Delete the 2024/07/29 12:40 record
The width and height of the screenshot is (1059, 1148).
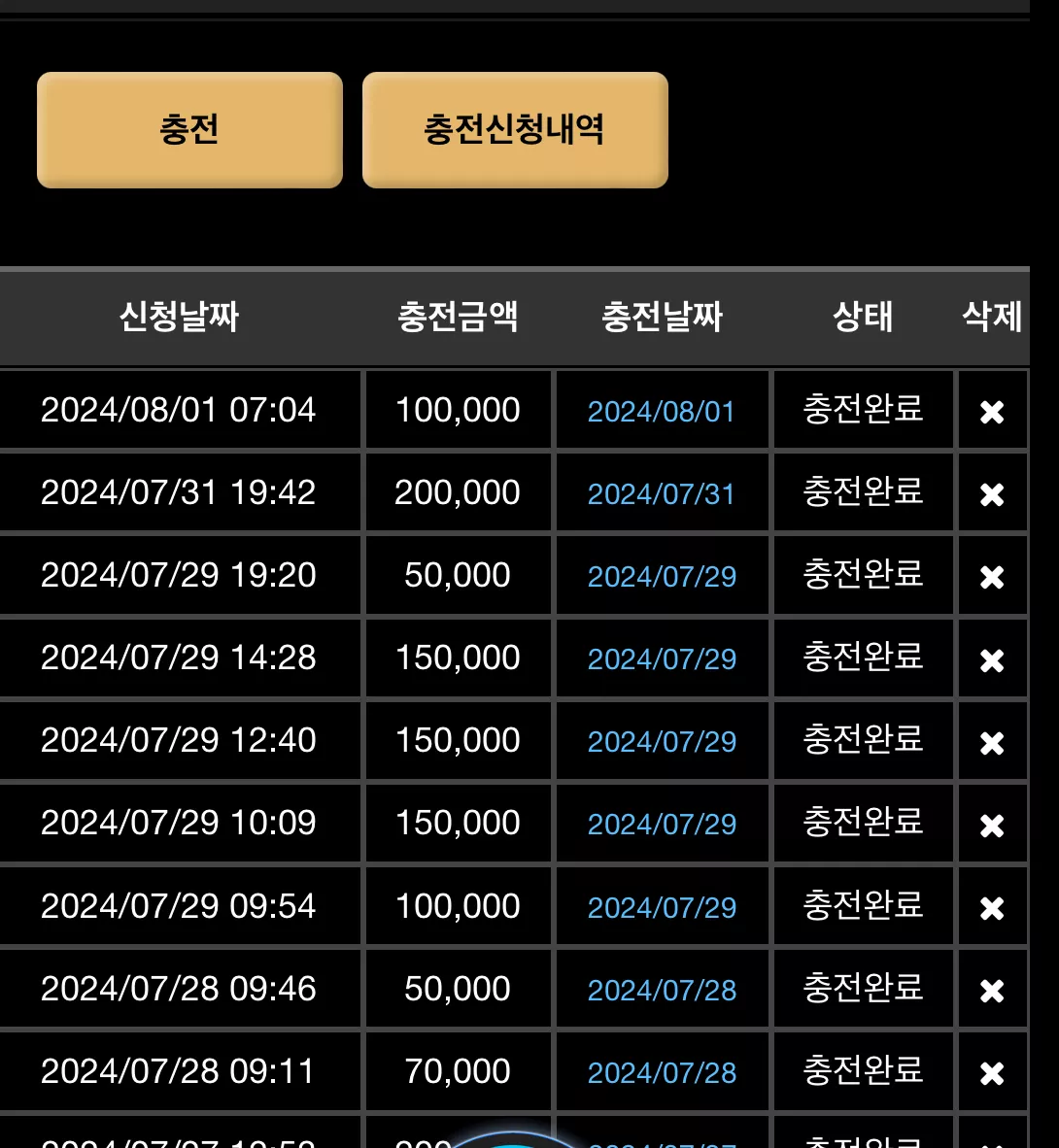[992, 742]
